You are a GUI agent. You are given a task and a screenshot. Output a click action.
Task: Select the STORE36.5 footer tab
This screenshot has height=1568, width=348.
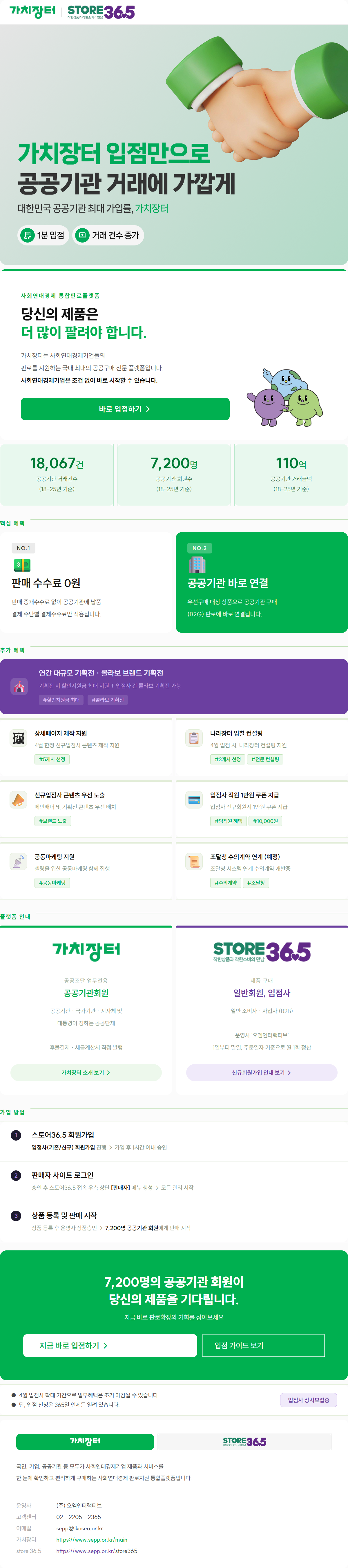244,1441
